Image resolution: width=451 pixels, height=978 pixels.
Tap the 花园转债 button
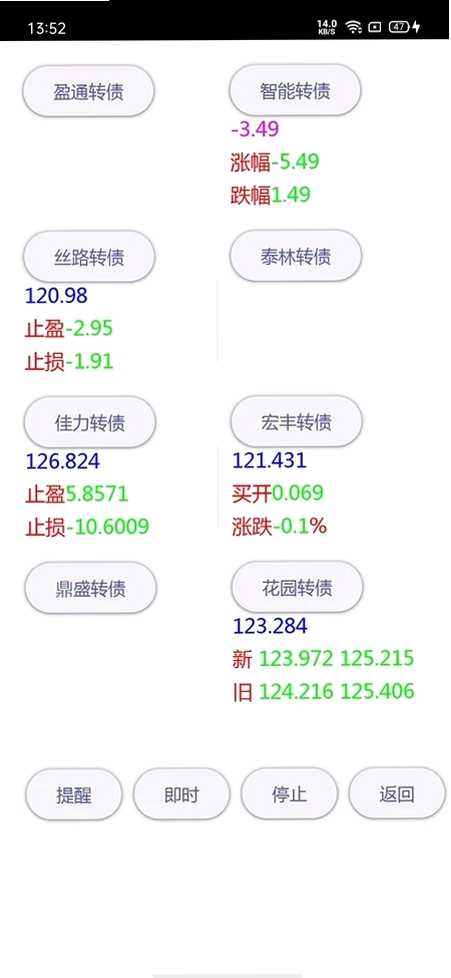click(x=297, y=588)
